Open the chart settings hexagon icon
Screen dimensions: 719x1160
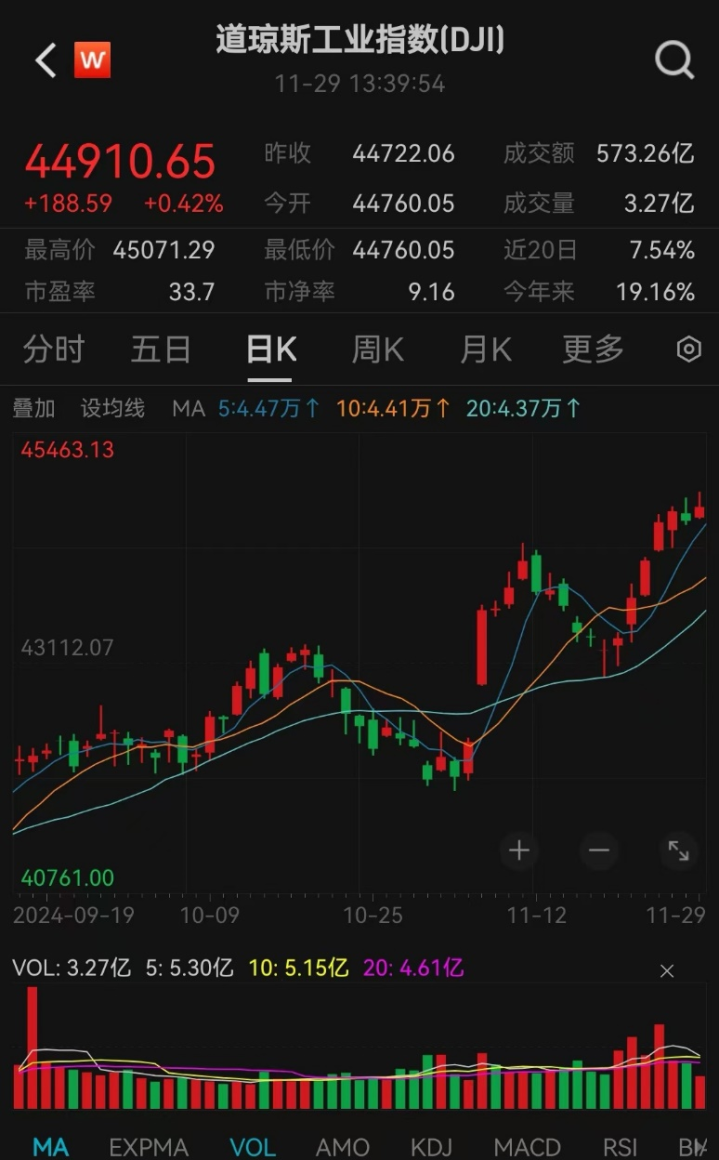coord(689,349)
